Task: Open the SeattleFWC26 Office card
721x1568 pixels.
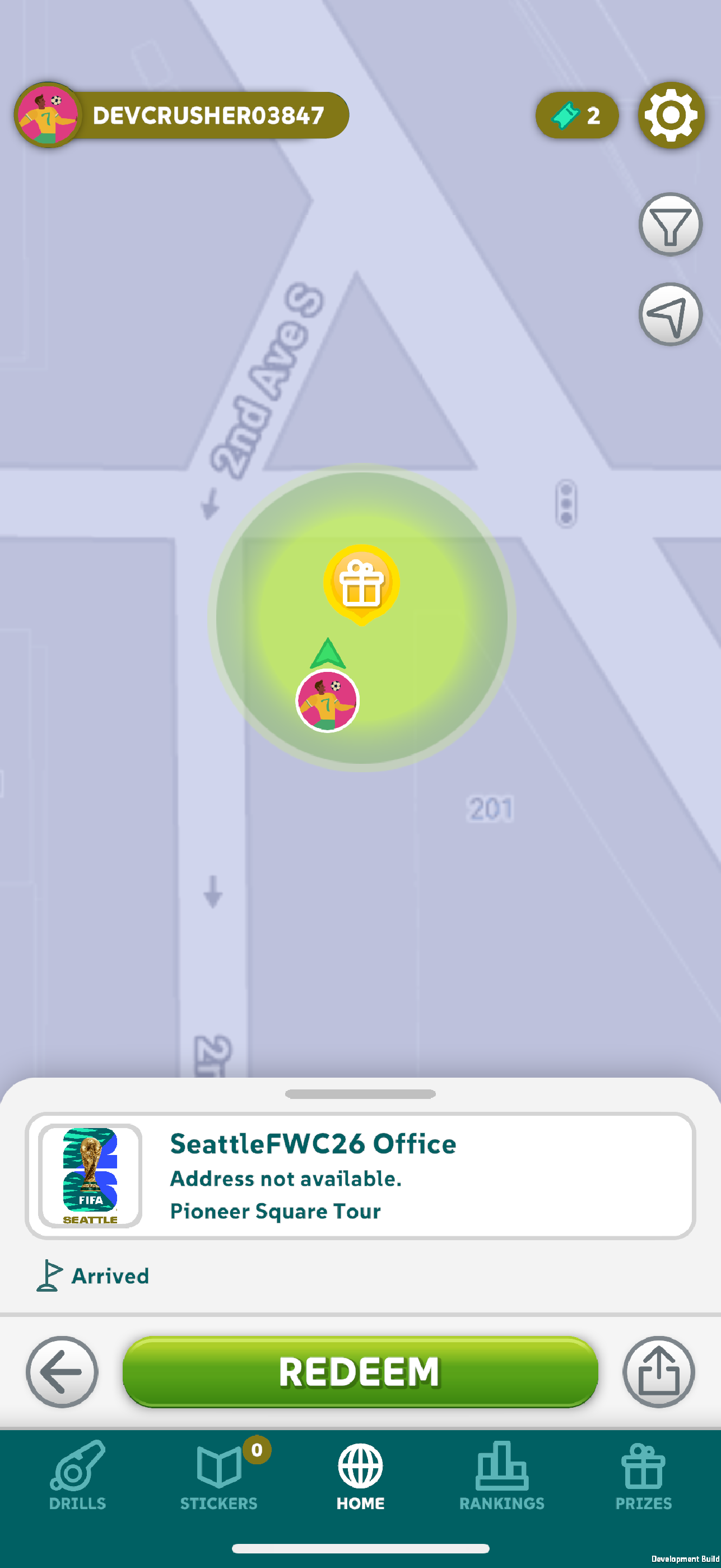Action: pos(360,1175)
